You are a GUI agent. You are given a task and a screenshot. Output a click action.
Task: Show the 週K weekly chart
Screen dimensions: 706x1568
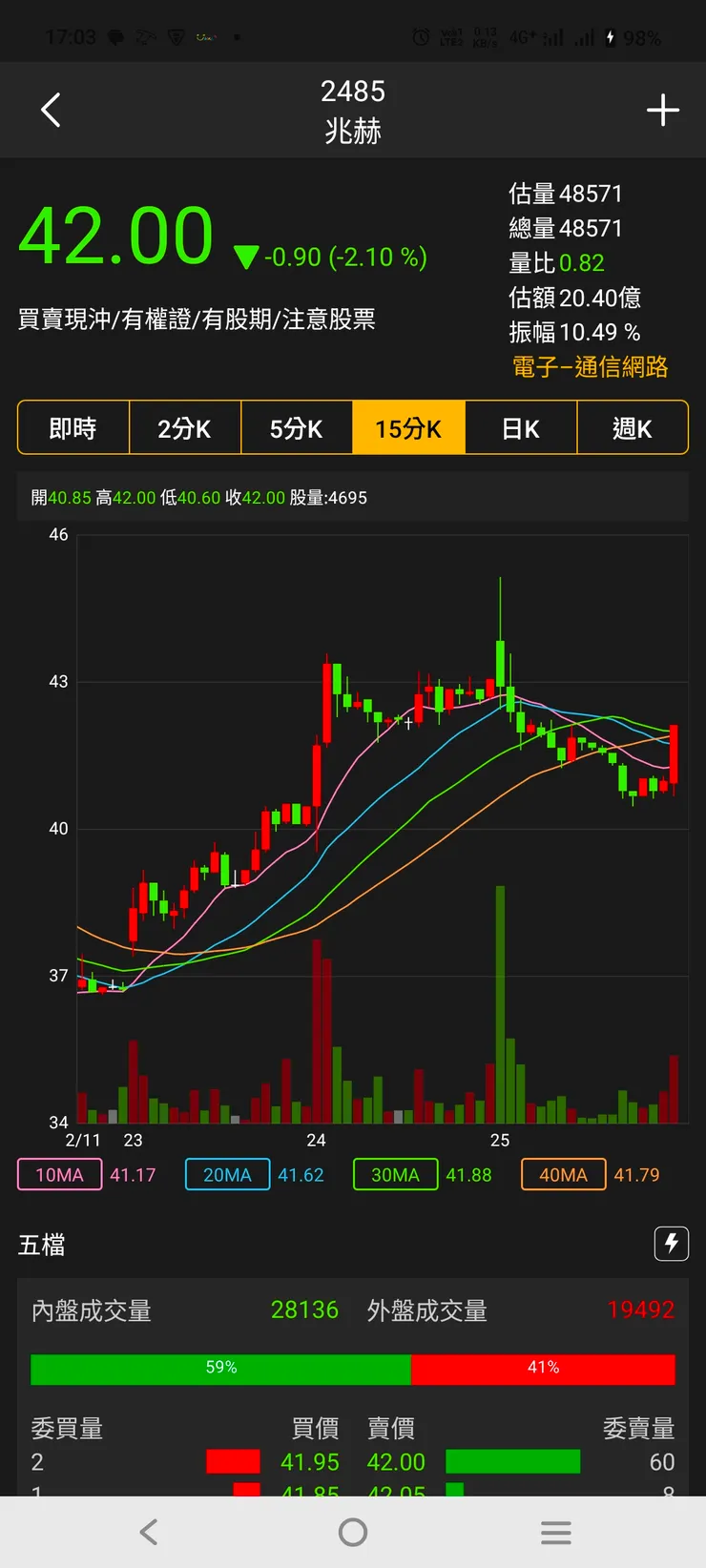click(x=632, y=428)
